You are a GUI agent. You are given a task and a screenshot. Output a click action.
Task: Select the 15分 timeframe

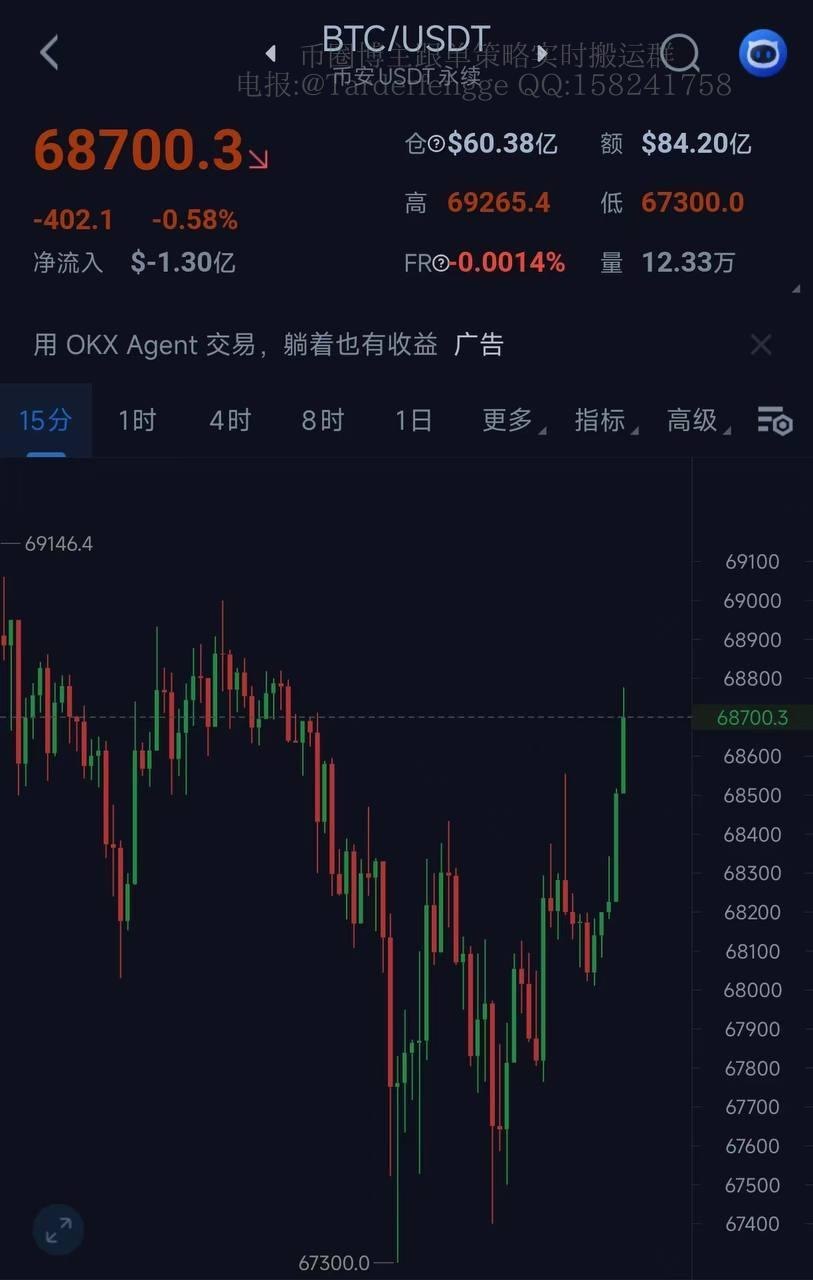(x=45, y=420)
